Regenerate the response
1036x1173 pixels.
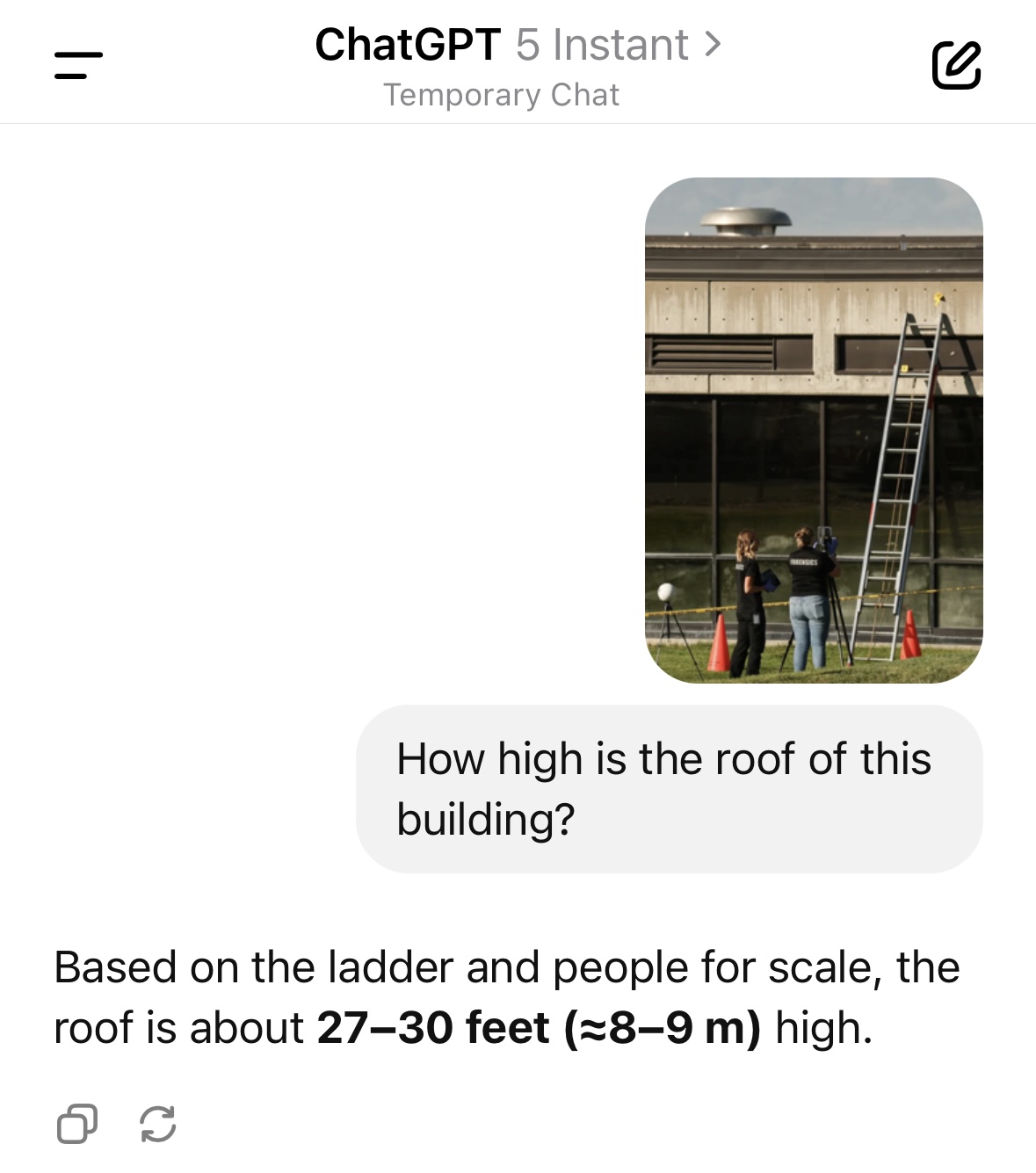click(x=158, y=1124)
